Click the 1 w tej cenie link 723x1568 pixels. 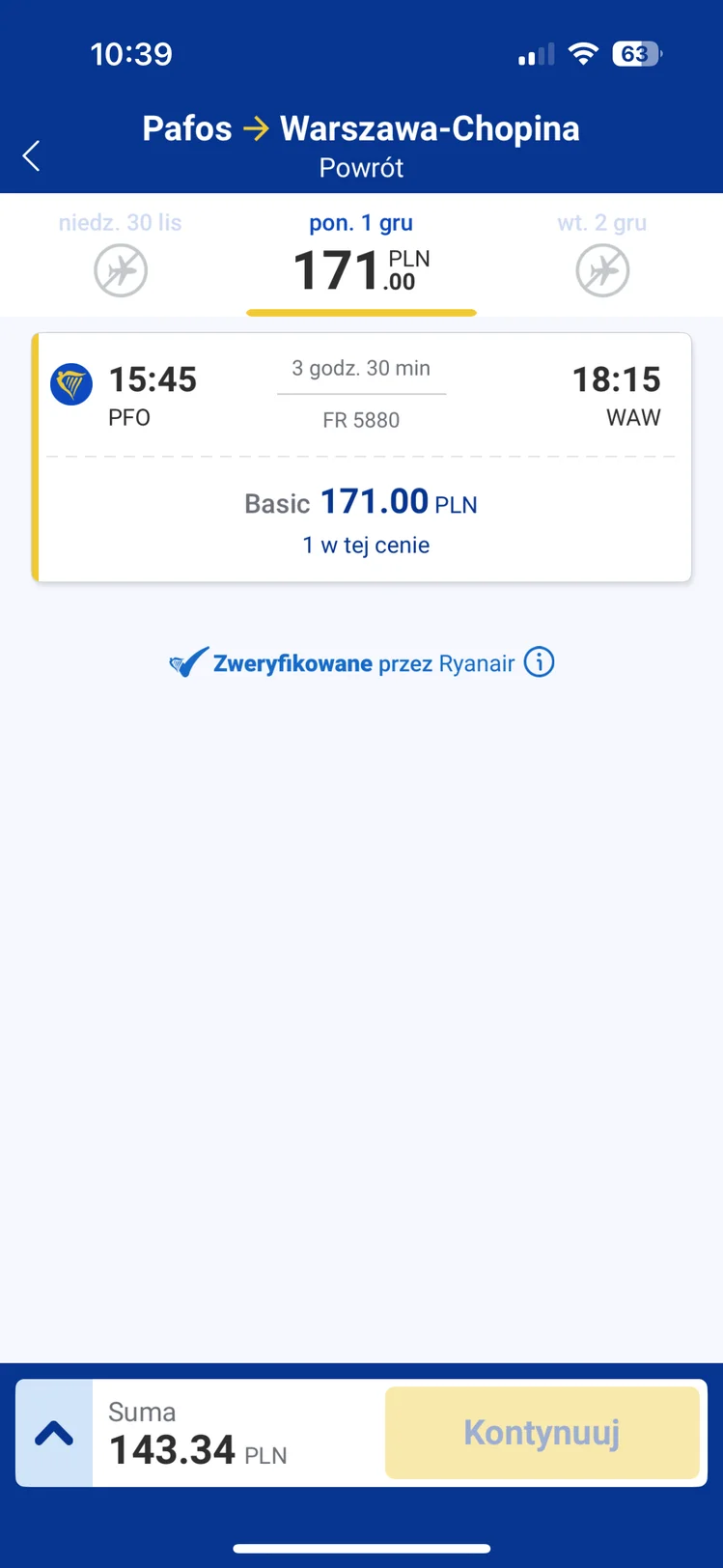365,545
